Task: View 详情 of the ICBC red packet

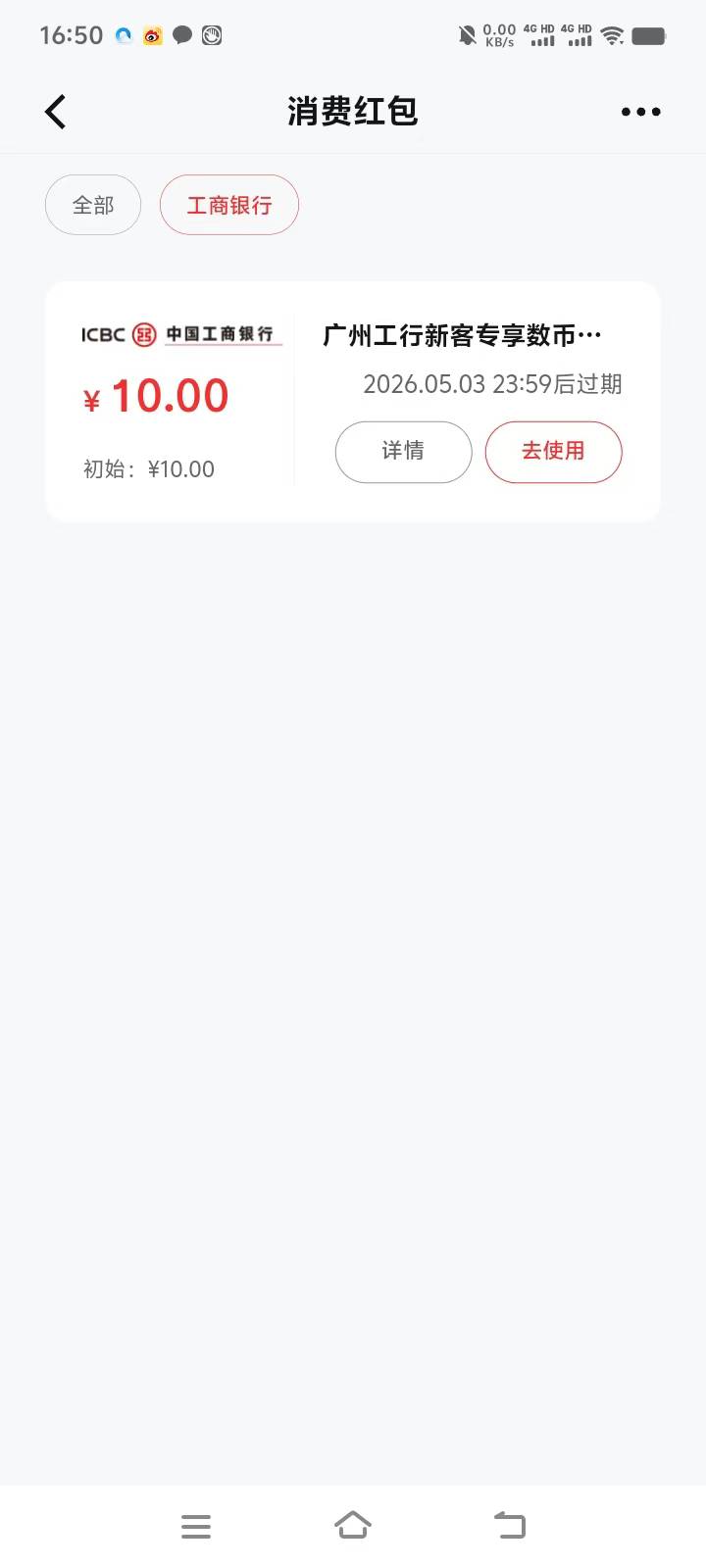Action: 403,452
